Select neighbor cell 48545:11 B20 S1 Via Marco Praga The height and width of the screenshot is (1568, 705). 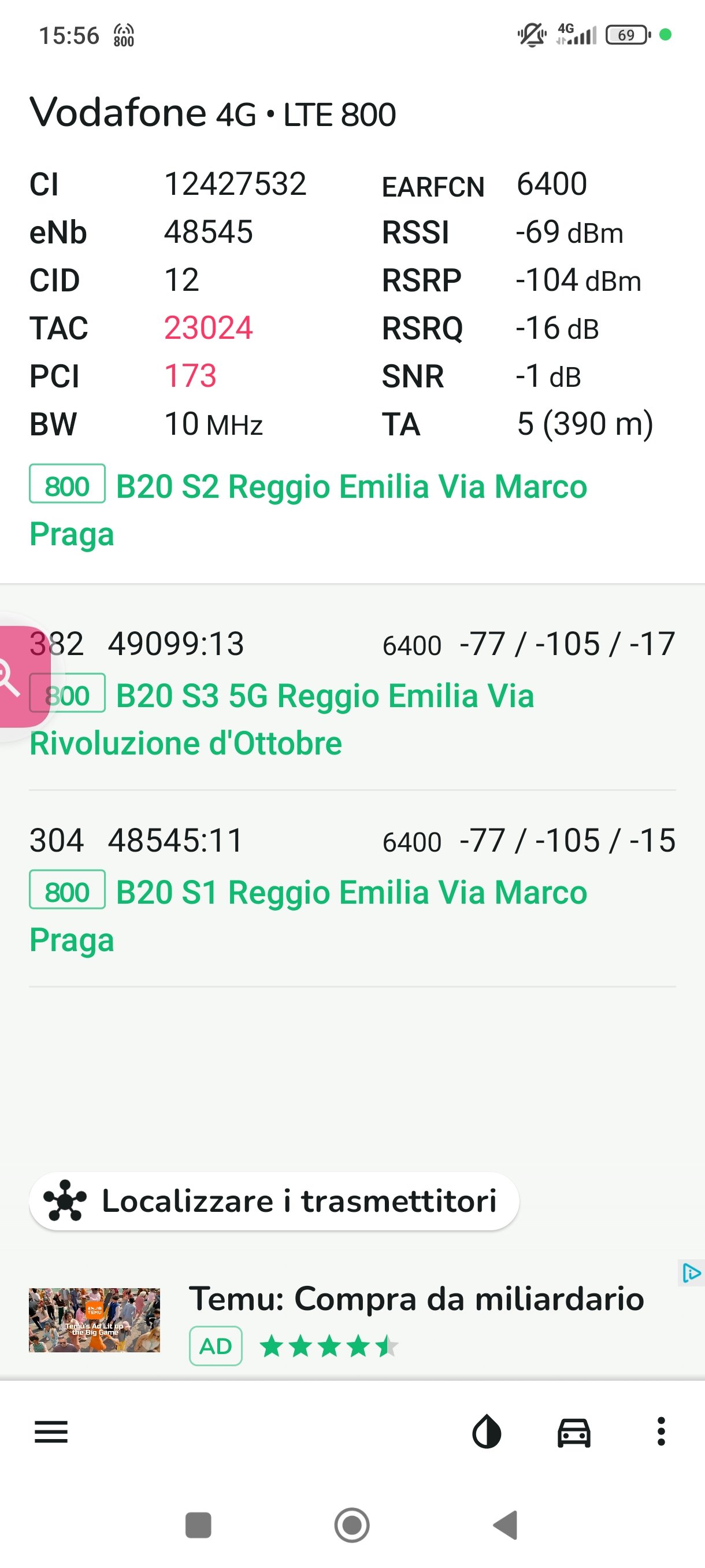click(x=351, y=890)
